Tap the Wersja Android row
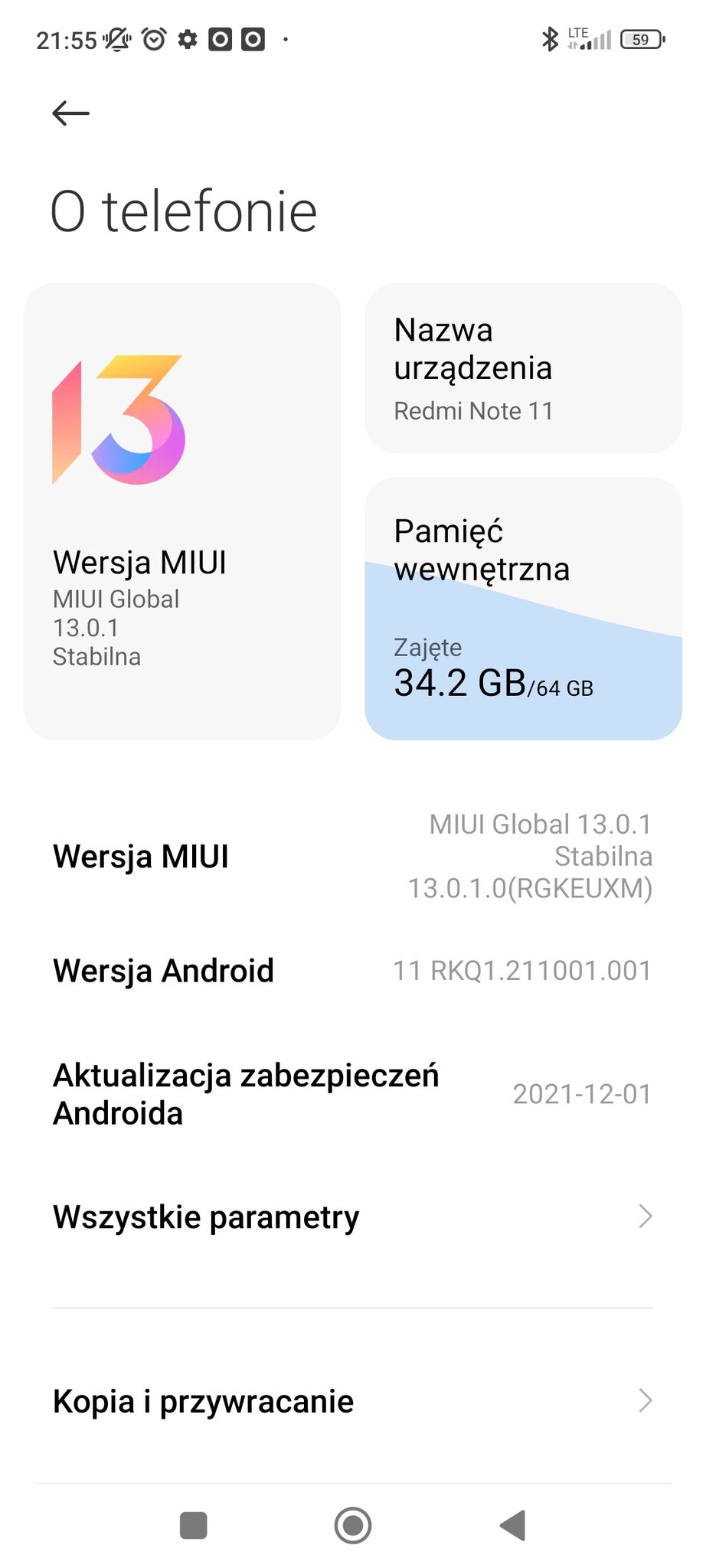 click(353, 971)
